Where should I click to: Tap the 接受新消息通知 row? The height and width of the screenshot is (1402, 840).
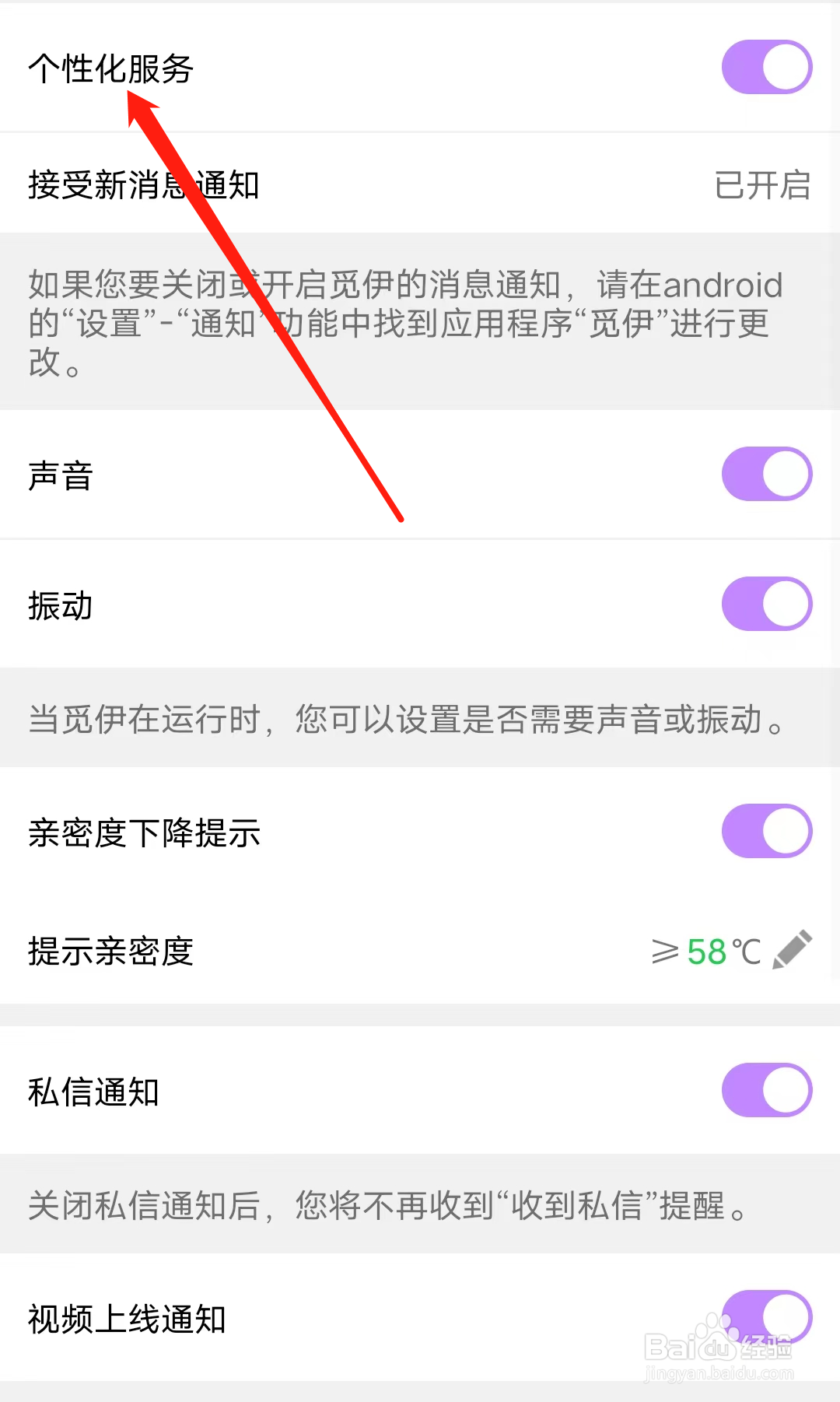143,184
